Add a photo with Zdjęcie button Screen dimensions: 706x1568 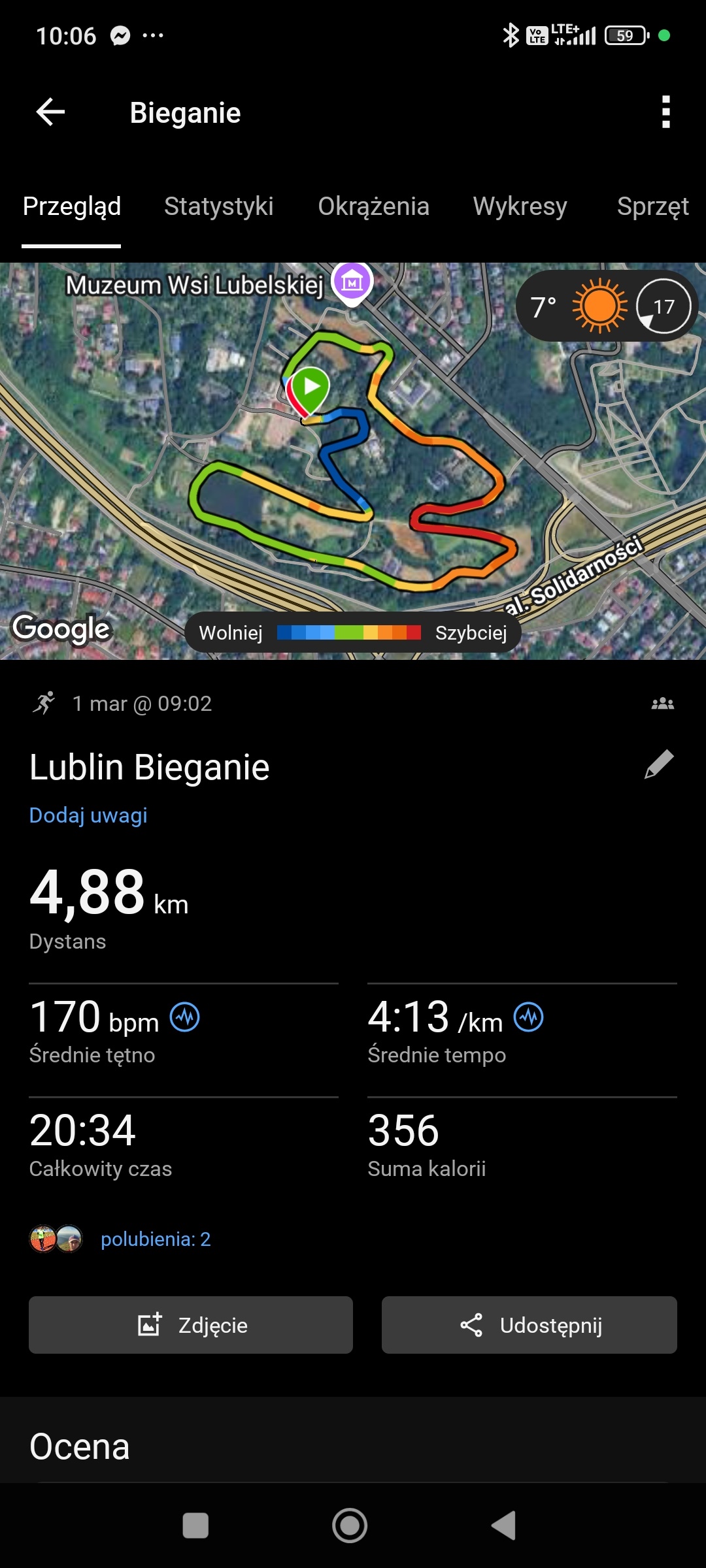(x=191, y=1325)
